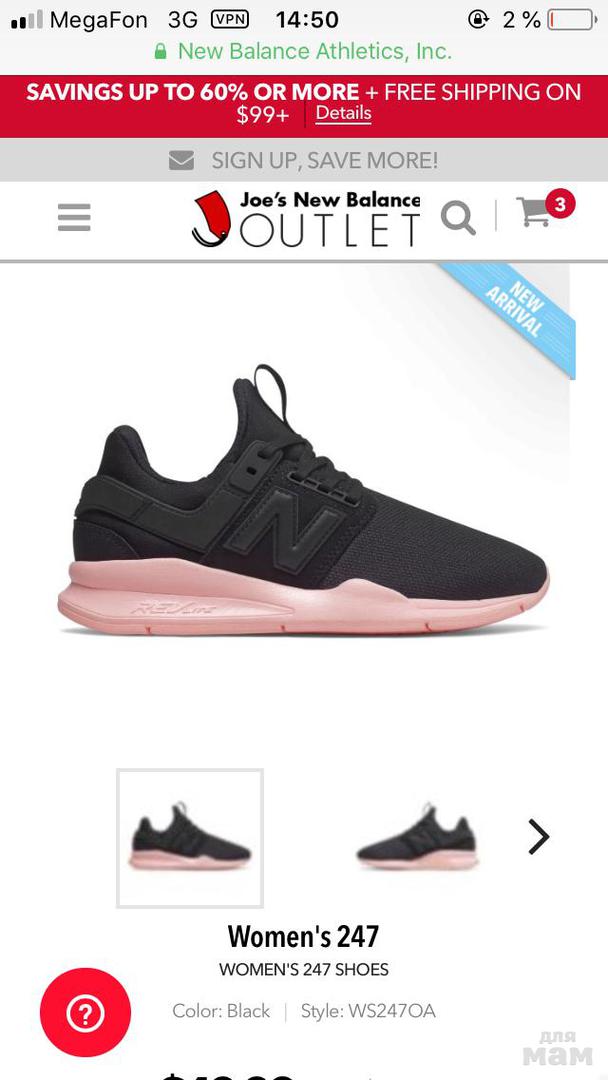Open the red help question-mark button
Viewport: 608px width, 1080px height.
coord(85,1013)
